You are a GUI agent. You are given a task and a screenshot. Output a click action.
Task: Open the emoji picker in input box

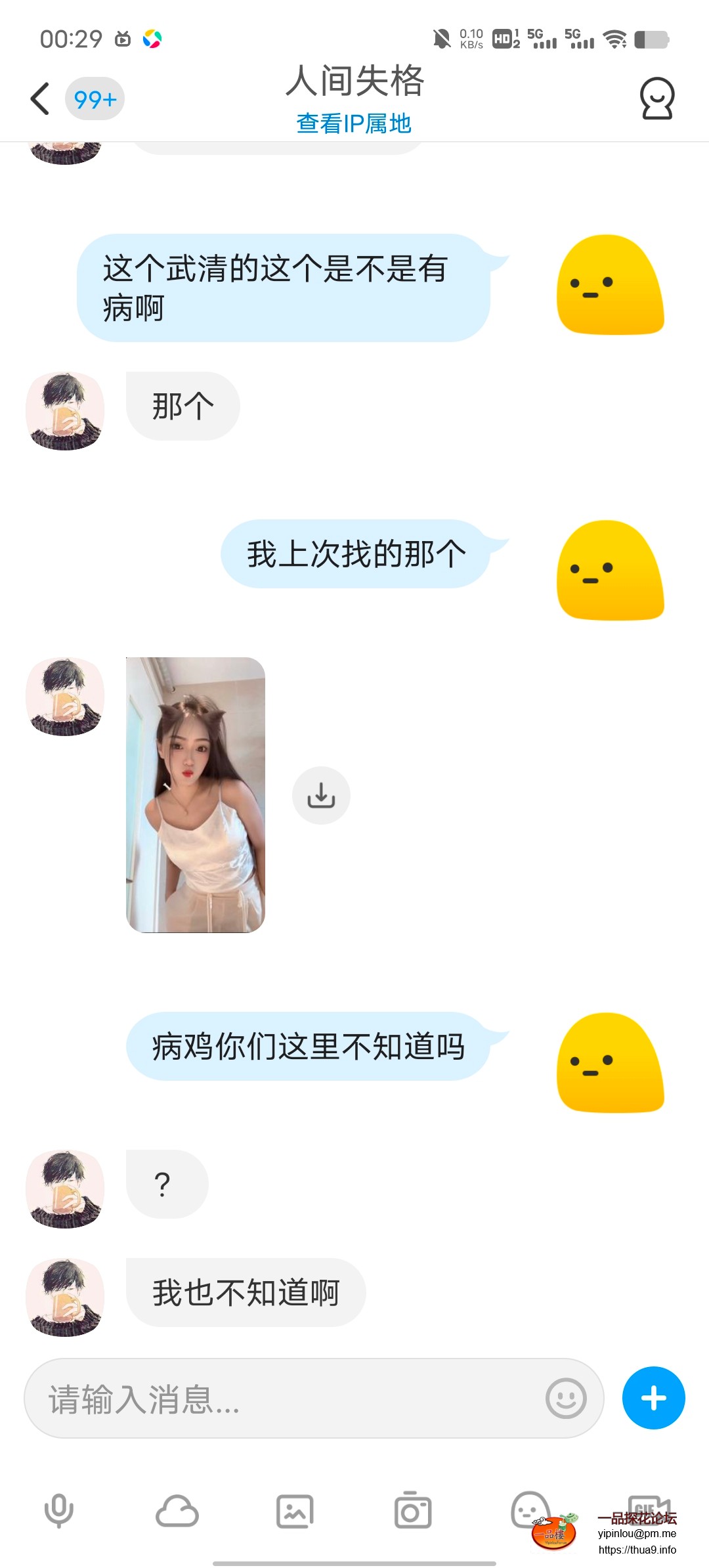click(565, 1399)
